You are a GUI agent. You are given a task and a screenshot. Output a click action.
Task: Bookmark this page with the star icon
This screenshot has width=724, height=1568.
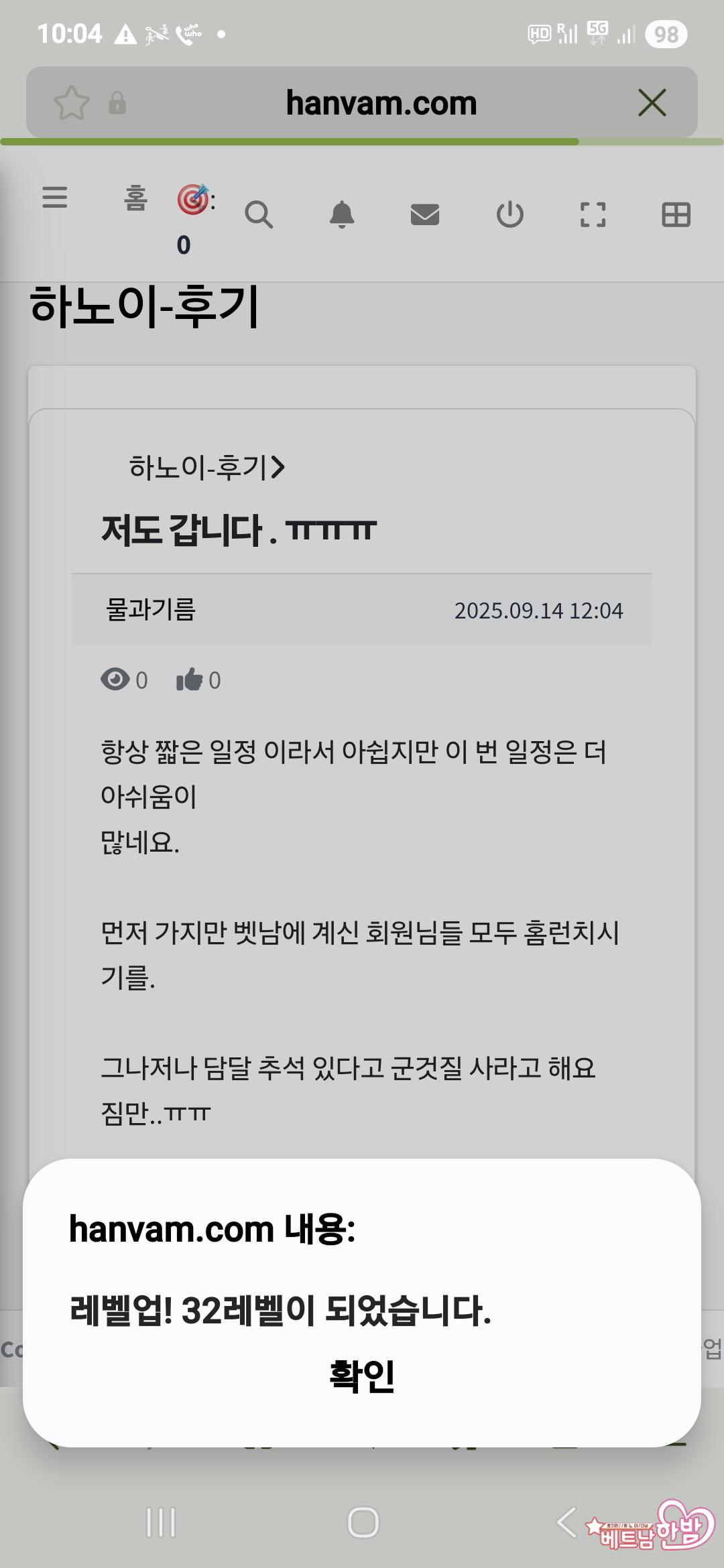[71, 103]
